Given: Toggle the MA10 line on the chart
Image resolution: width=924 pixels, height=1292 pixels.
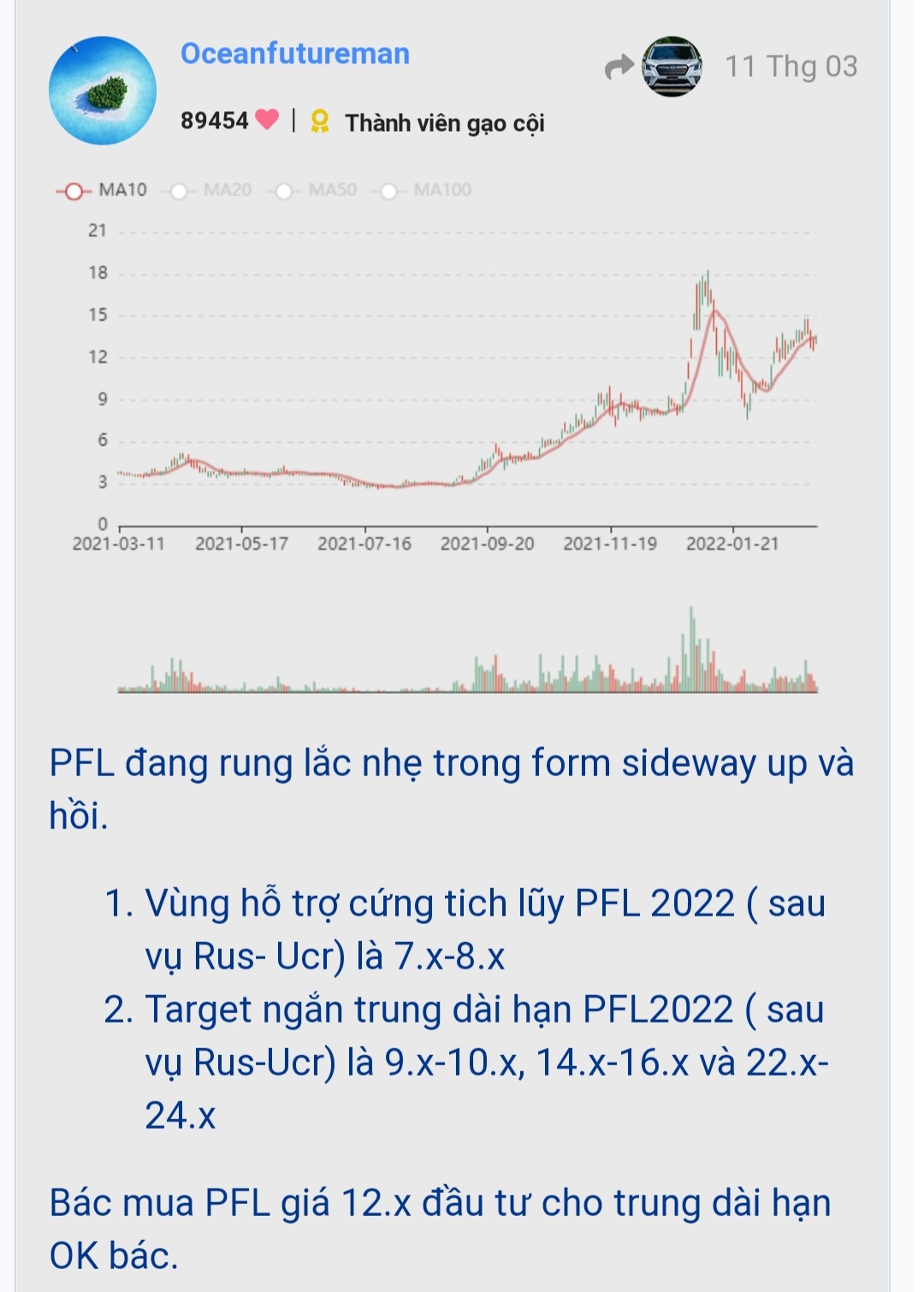Looking at the screenshot, I should pyautogui.click(x=103, y=190).
